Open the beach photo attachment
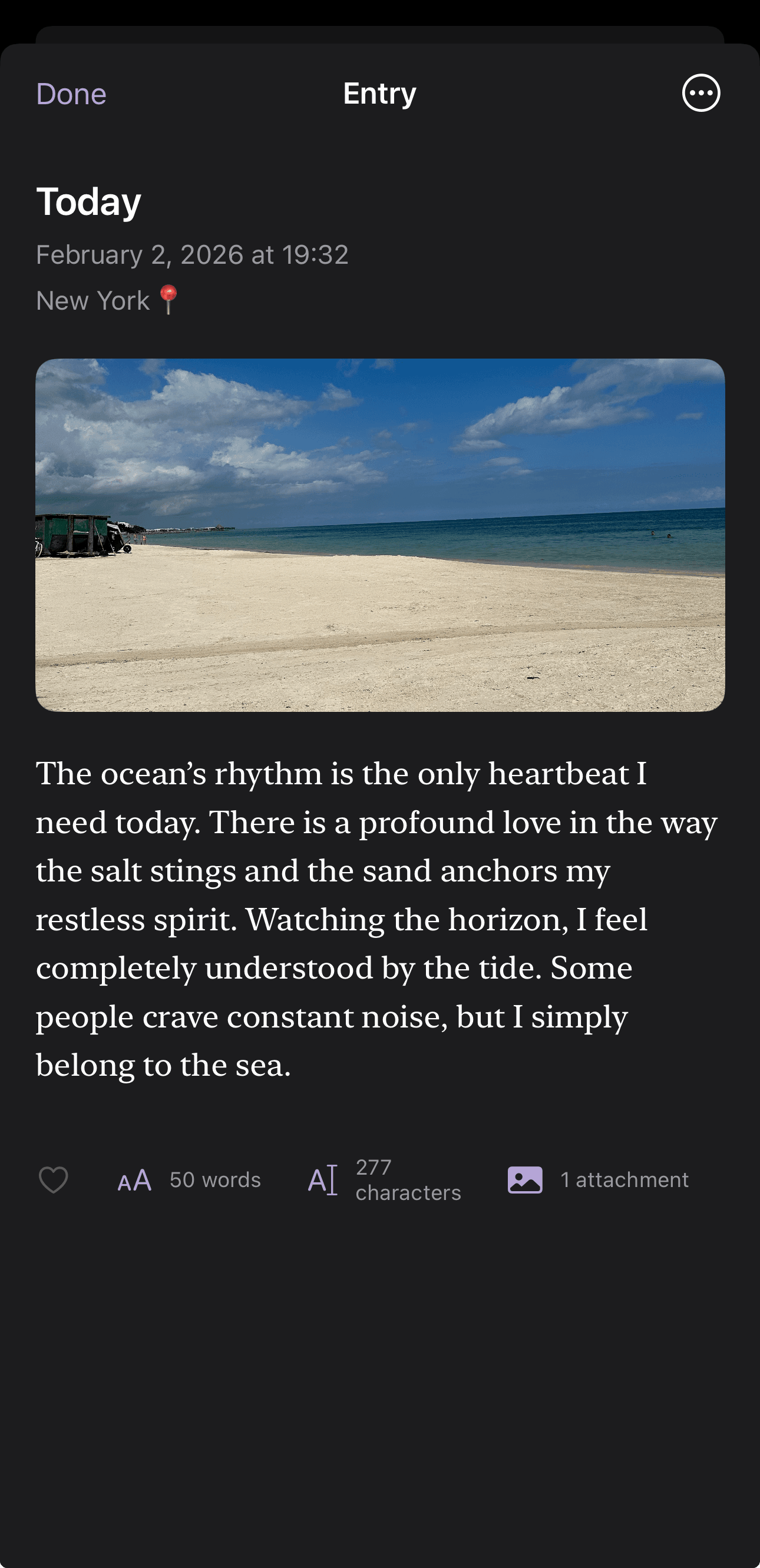The image size is (760, 1568). [379, 535]
